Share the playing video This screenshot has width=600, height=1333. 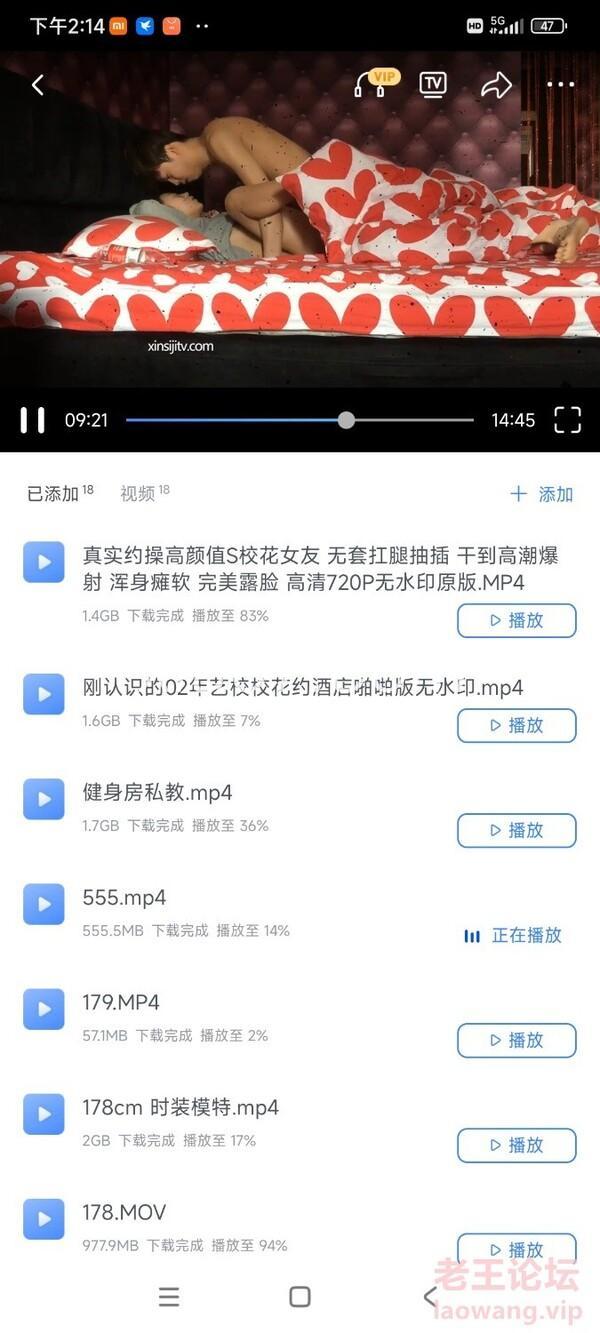496,86
